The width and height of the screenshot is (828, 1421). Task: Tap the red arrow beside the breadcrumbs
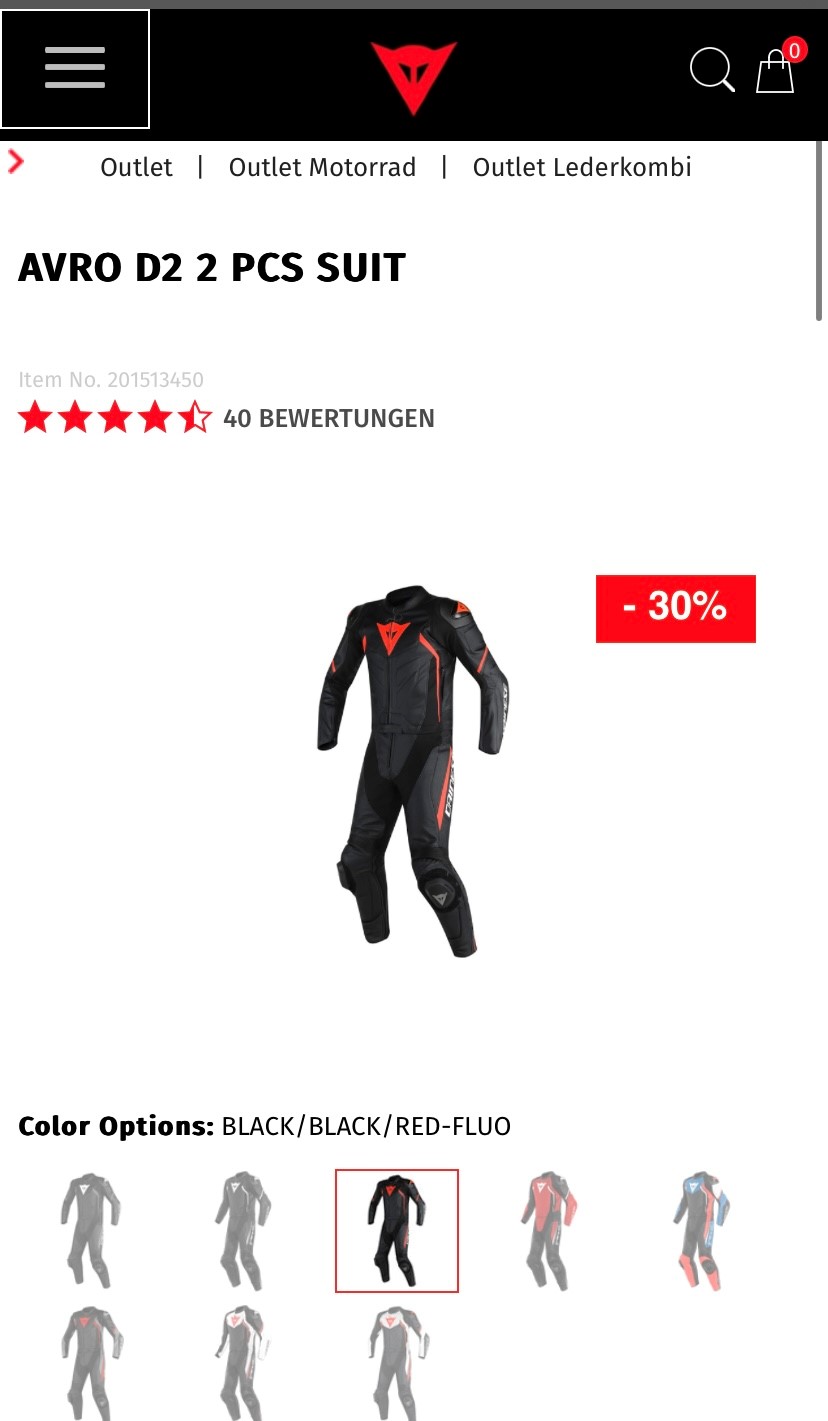click(x=15, y=161)
